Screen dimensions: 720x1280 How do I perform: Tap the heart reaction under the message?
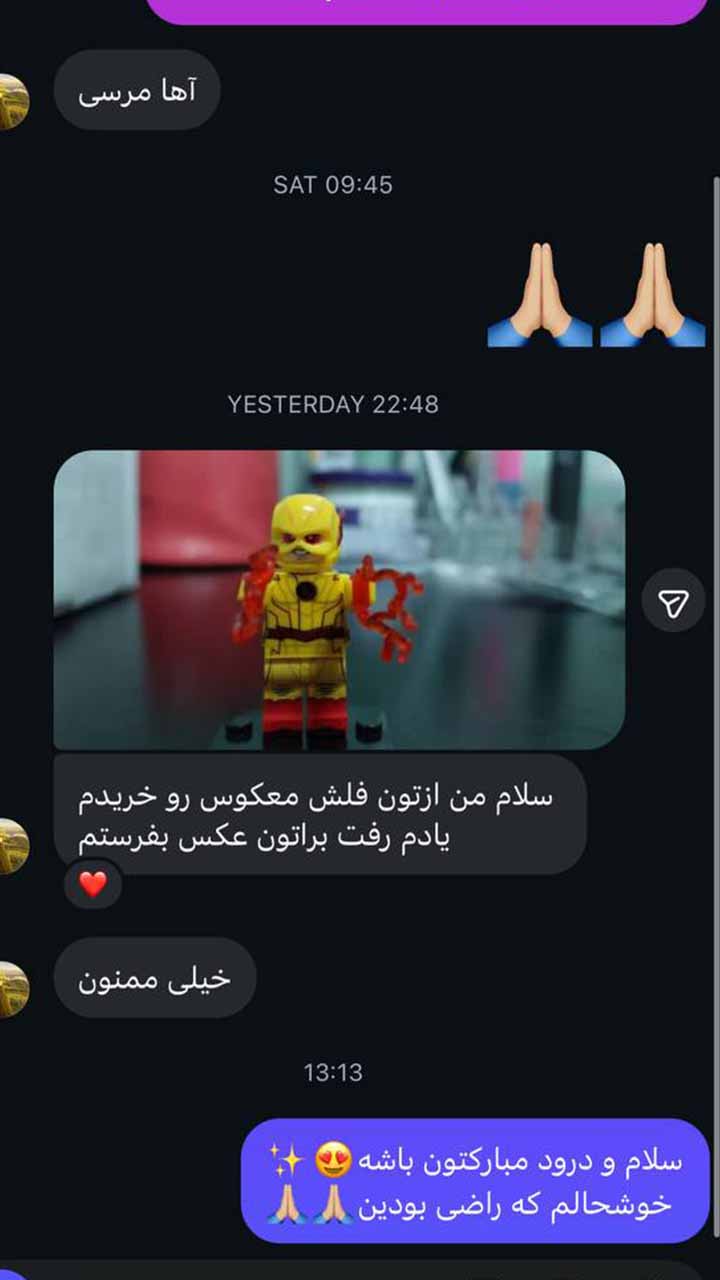coord(93,884)
